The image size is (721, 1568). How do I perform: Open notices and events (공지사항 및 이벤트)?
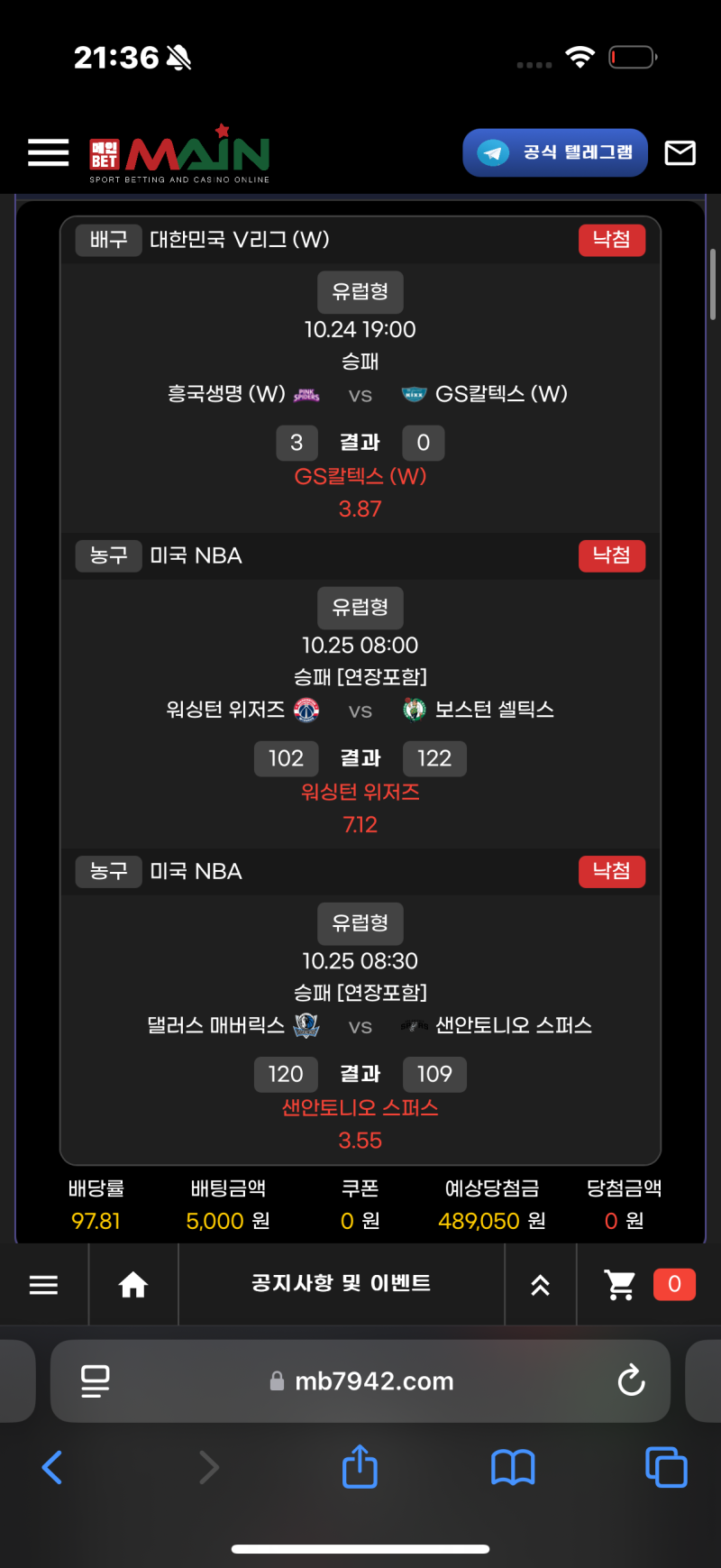(x=341, y=1283)
